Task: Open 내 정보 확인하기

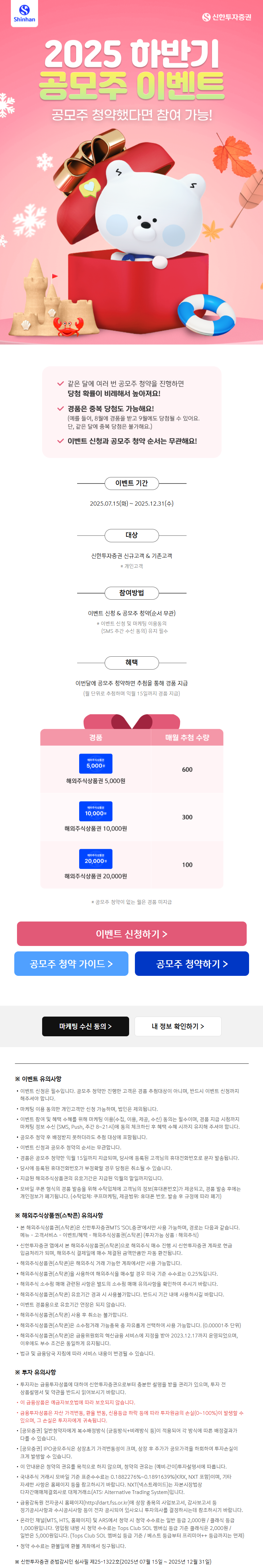Action: 178,1026
